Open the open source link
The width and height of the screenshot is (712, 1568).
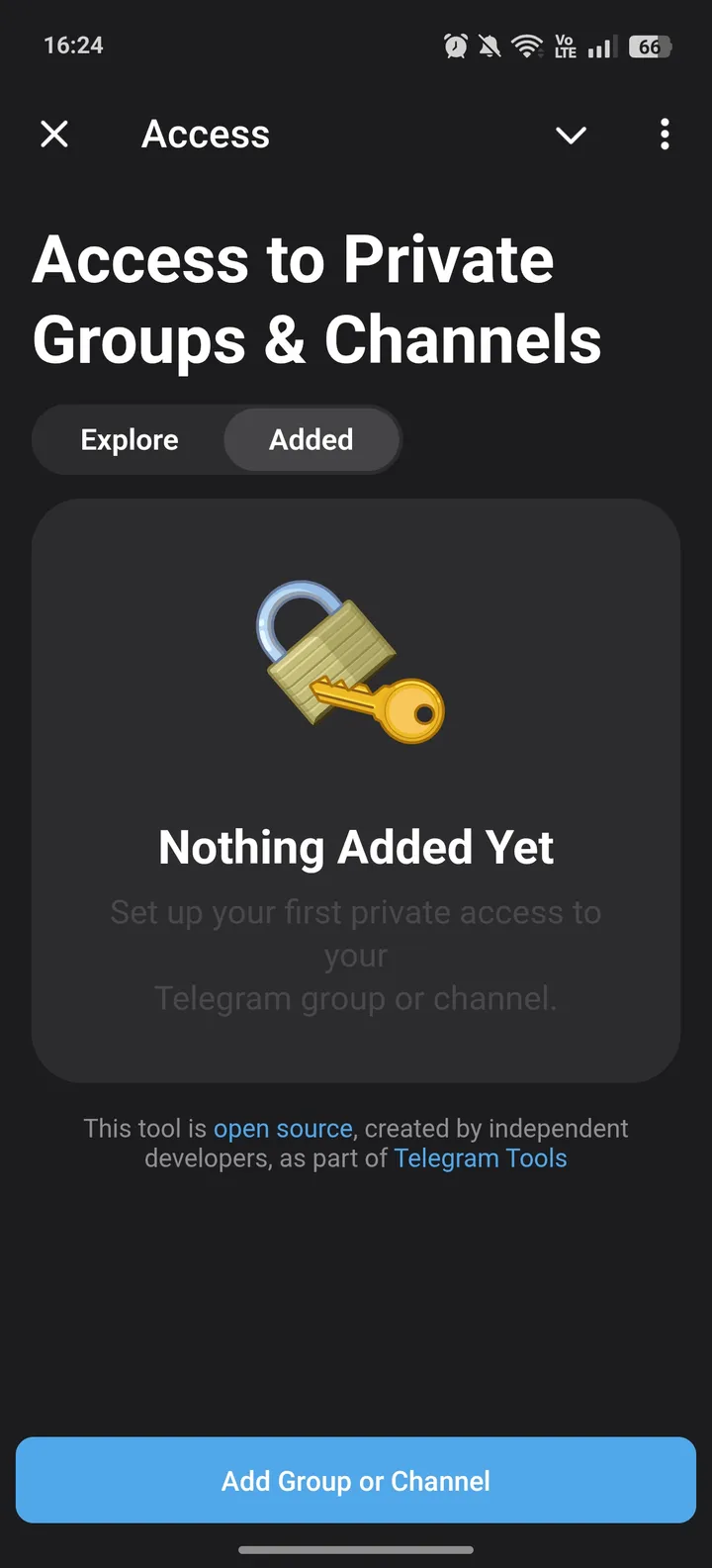click(283, 1128)
